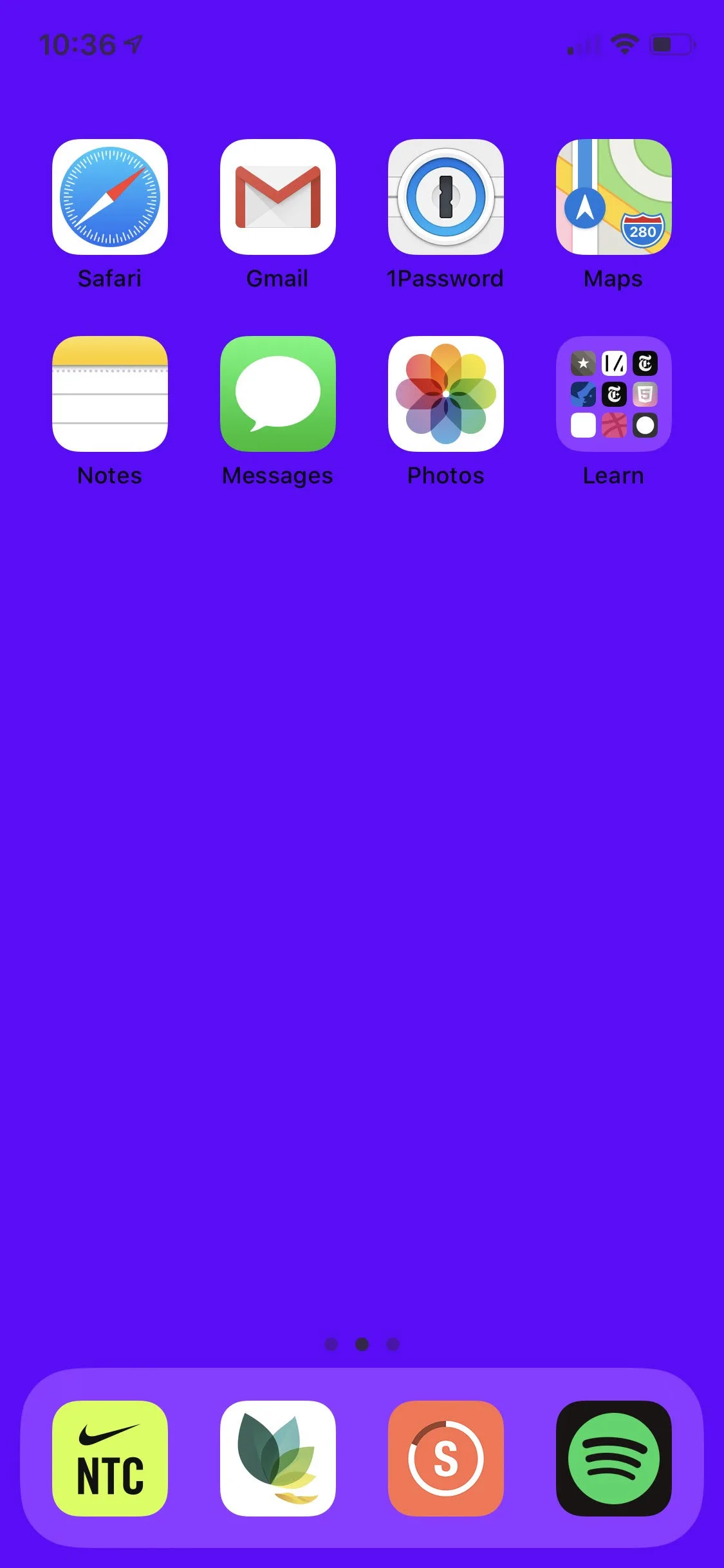Image resolution: width=724 pixels, height=1568 pixels.
Task: Tap the home screen page indicator dots
Action: 362,1344
